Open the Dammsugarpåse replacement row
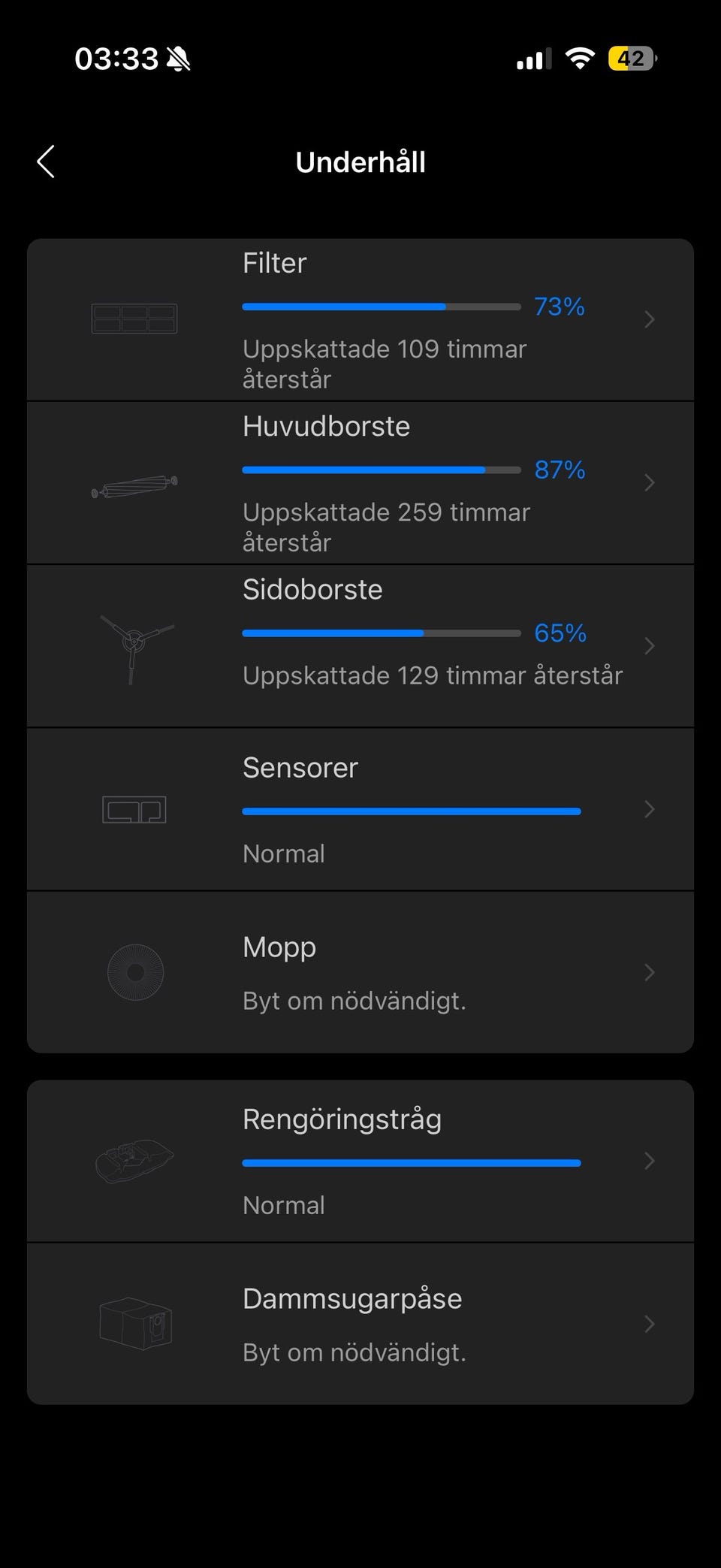The height and width of the screenshot is (1568, 721). click(360, 1324)
